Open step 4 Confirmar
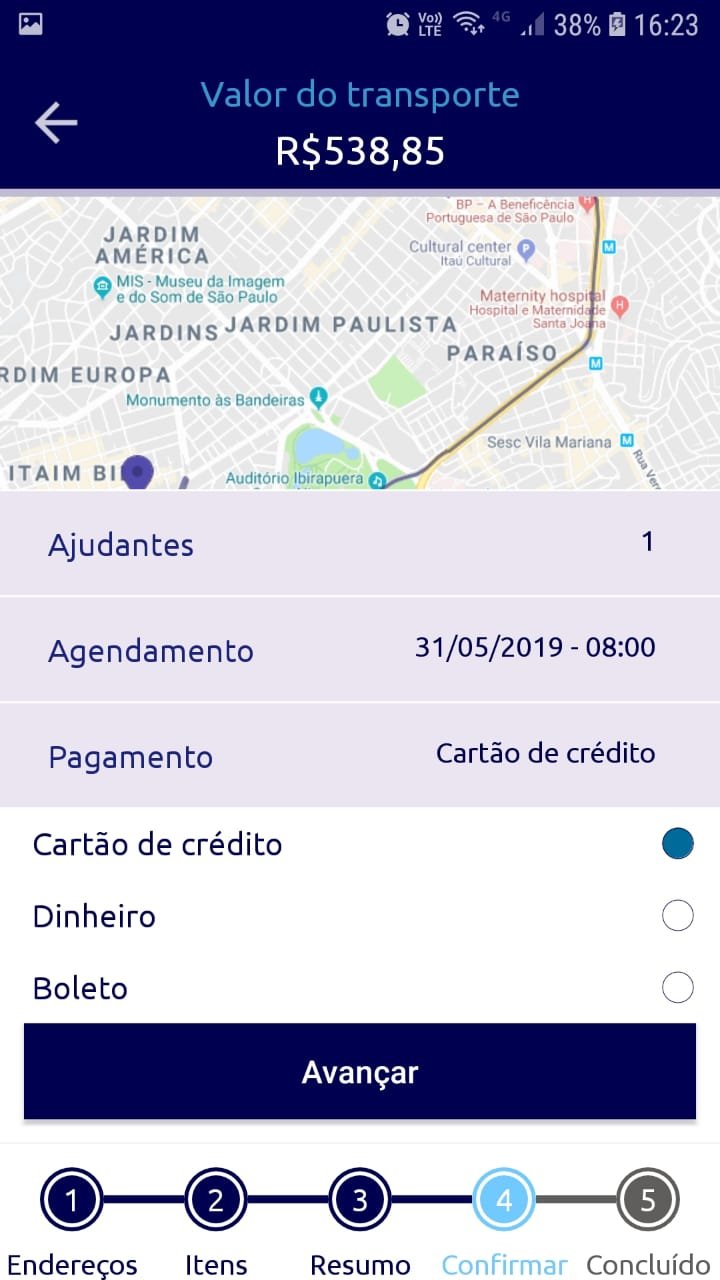Viewport: 720px width, 1280px height. (504, 1222)
